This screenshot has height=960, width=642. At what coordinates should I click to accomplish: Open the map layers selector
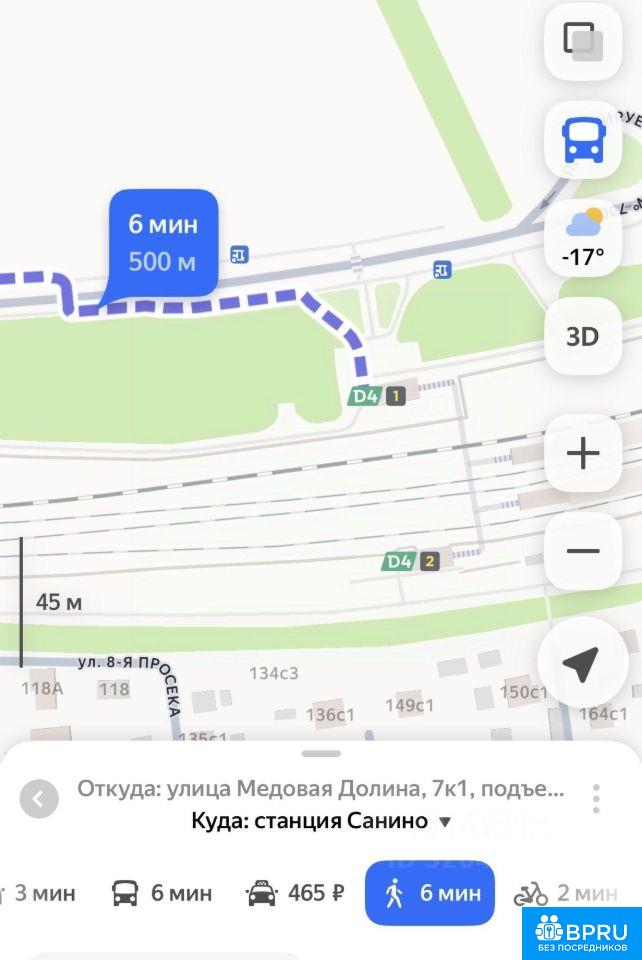pos(583,42)
